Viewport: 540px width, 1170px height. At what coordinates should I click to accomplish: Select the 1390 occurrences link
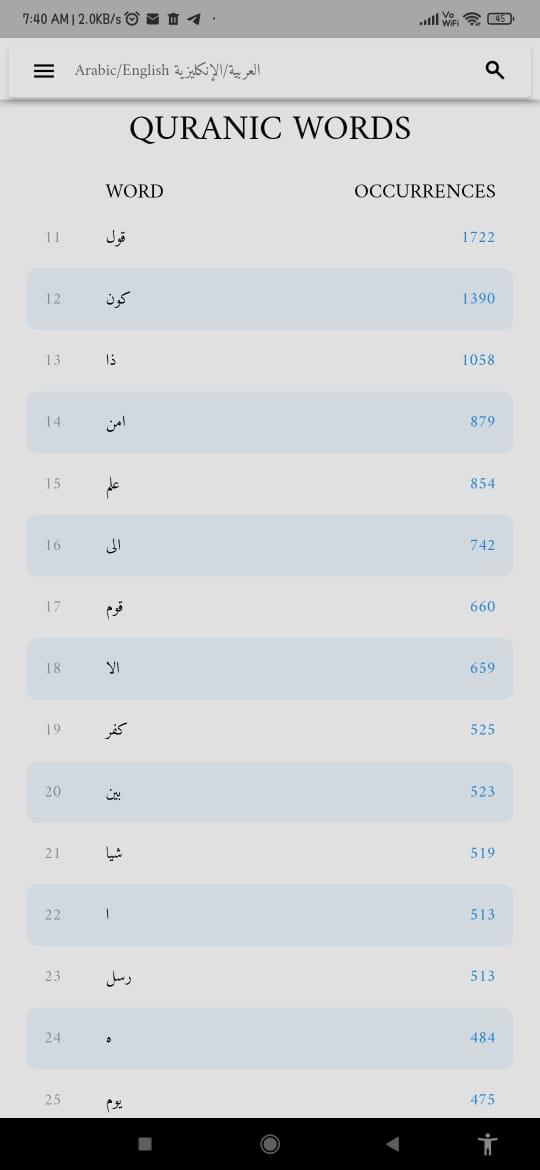tap(478, 298)
